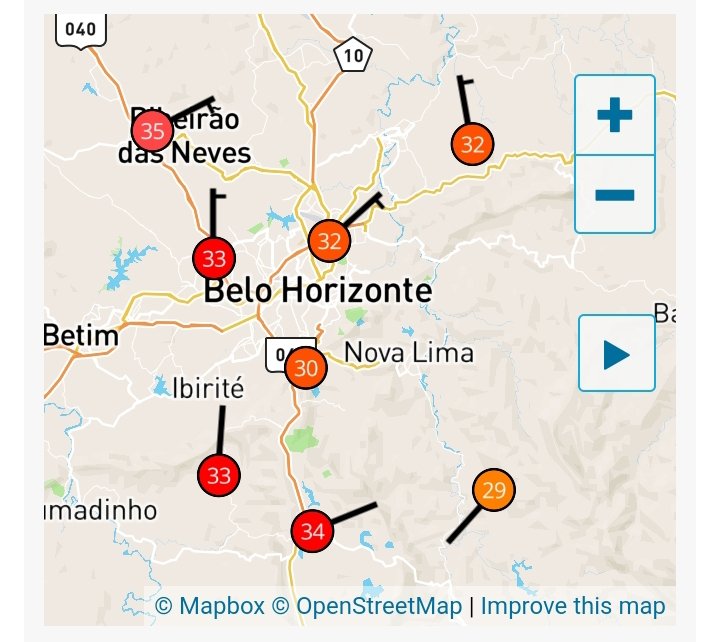
Task: Play the map animation
Action: click(616, 353)
